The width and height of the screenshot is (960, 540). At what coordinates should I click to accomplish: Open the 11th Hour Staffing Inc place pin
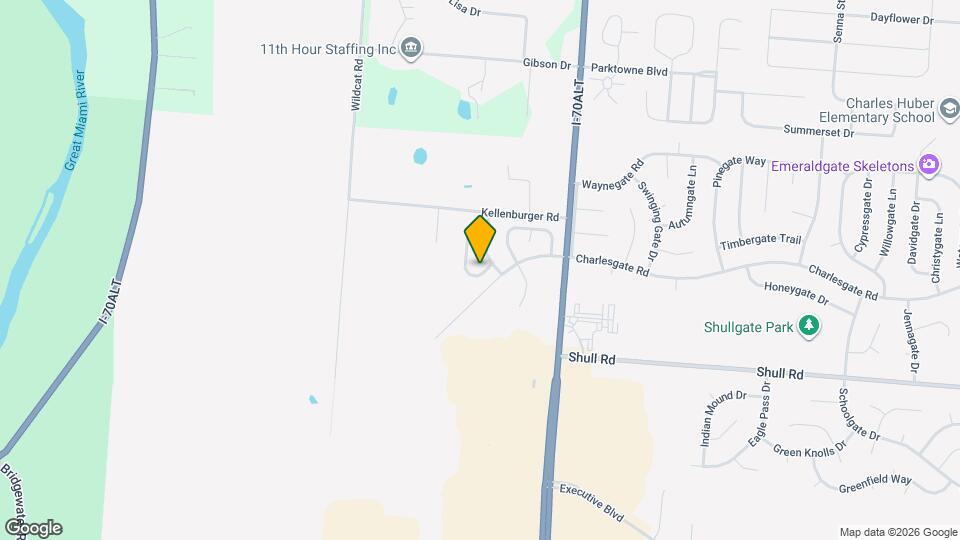(412, 48)
